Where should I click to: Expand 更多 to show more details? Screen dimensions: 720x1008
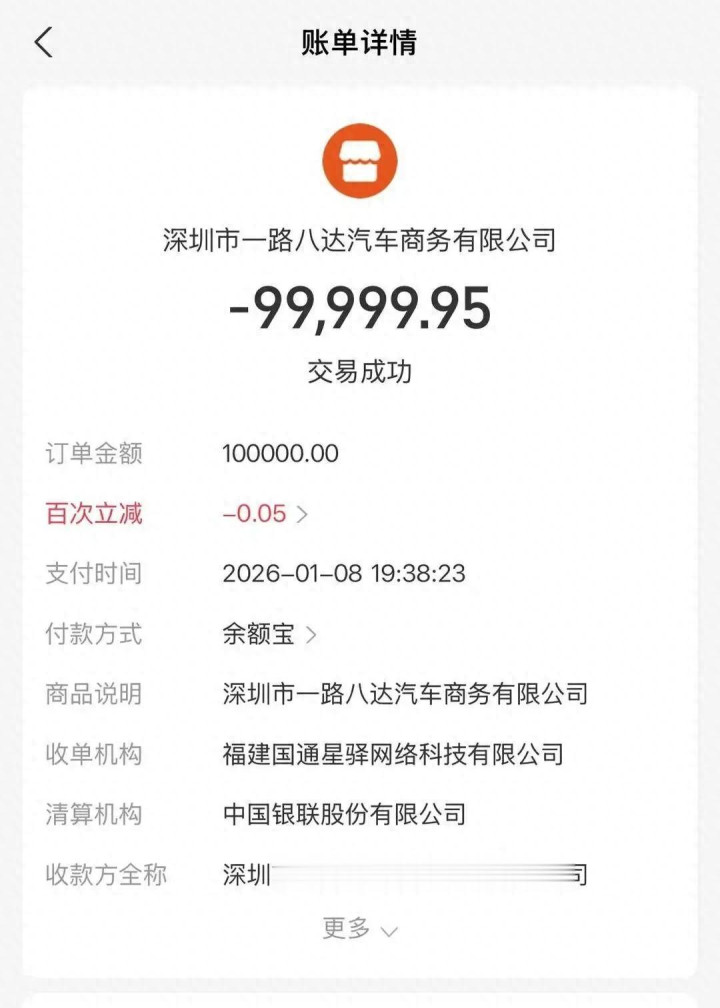click(359, 929)
